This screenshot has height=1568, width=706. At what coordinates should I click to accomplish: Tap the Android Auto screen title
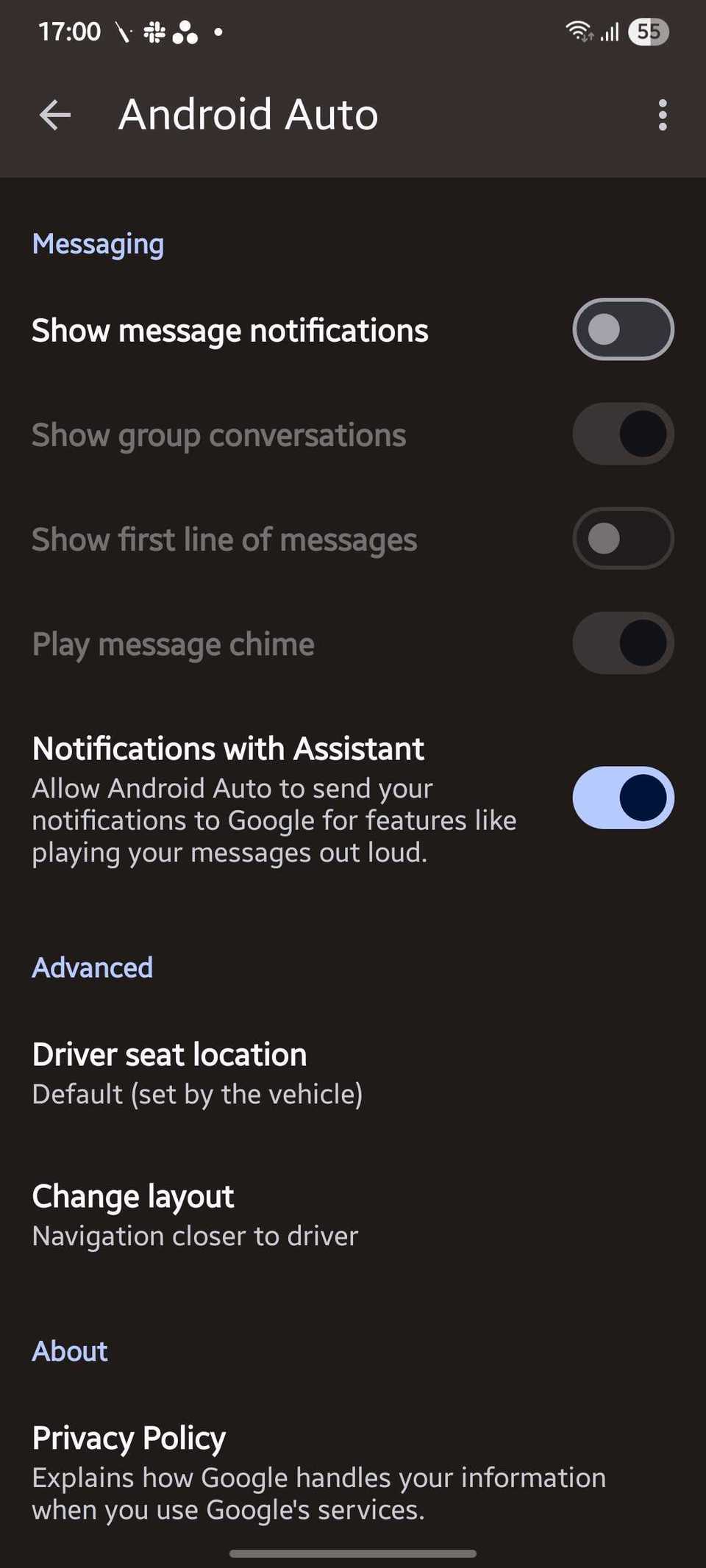pyautogui.click(x=248, y=115)
